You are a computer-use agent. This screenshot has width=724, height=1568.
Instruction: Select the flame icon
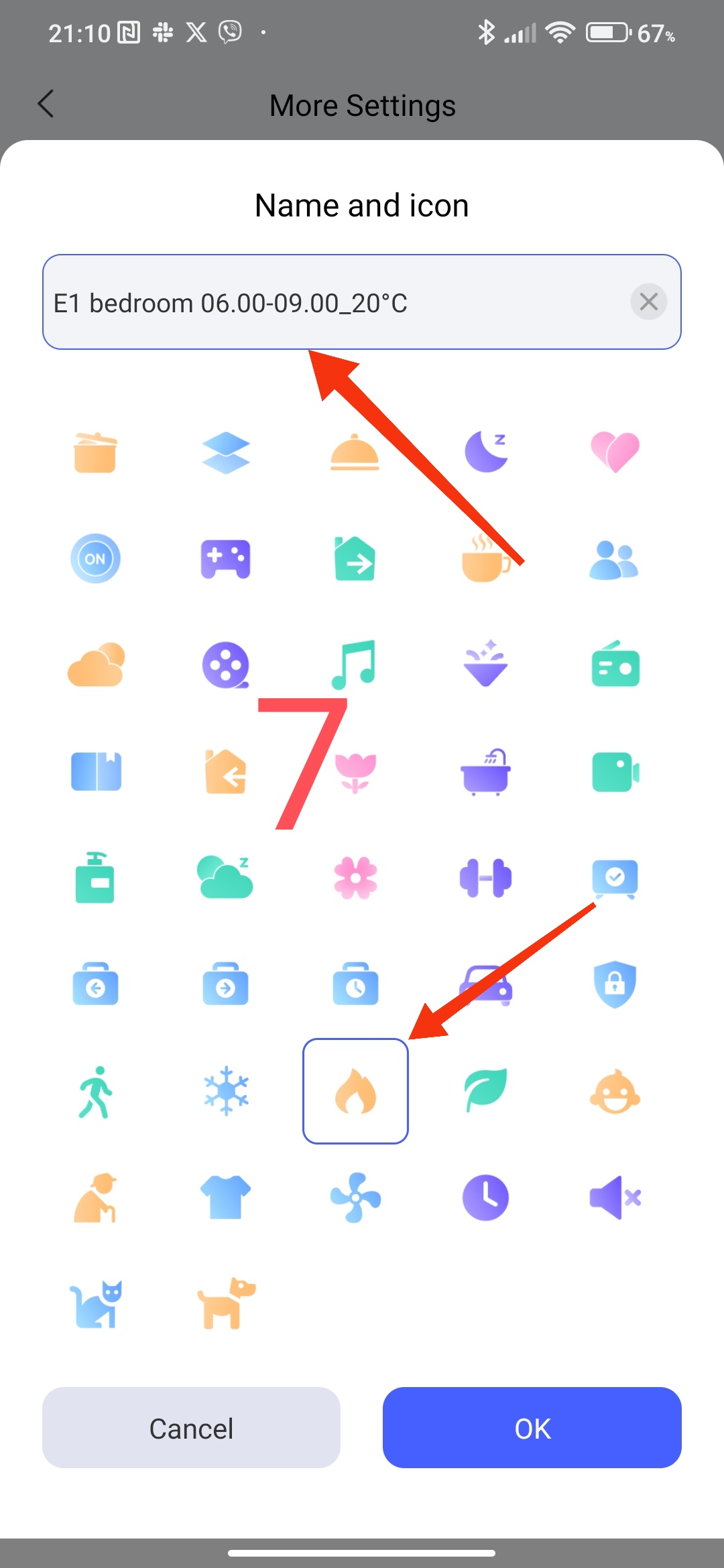pos(355,1091)
